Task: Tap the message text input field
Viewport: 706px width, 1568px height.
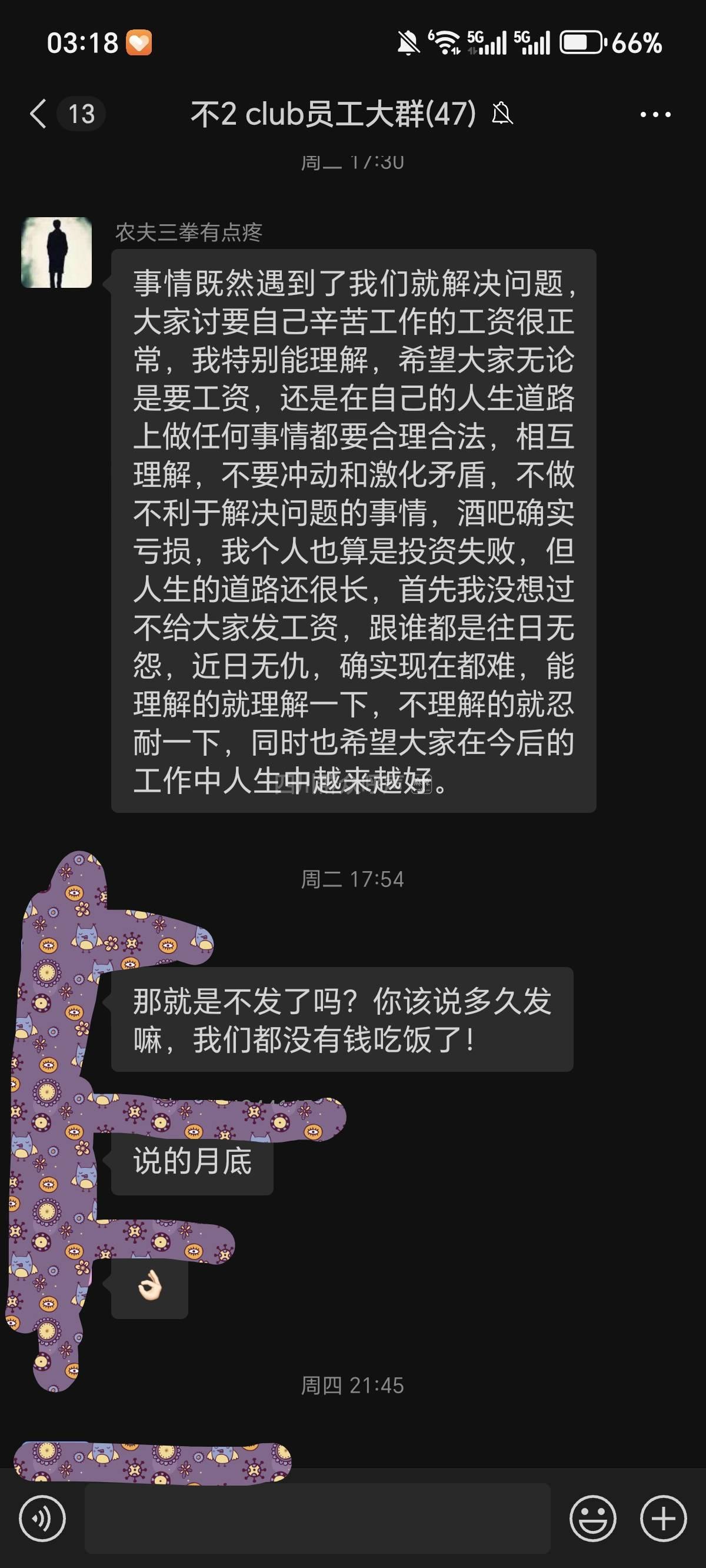Action: pyautogui.click(x=317, y=1518)
